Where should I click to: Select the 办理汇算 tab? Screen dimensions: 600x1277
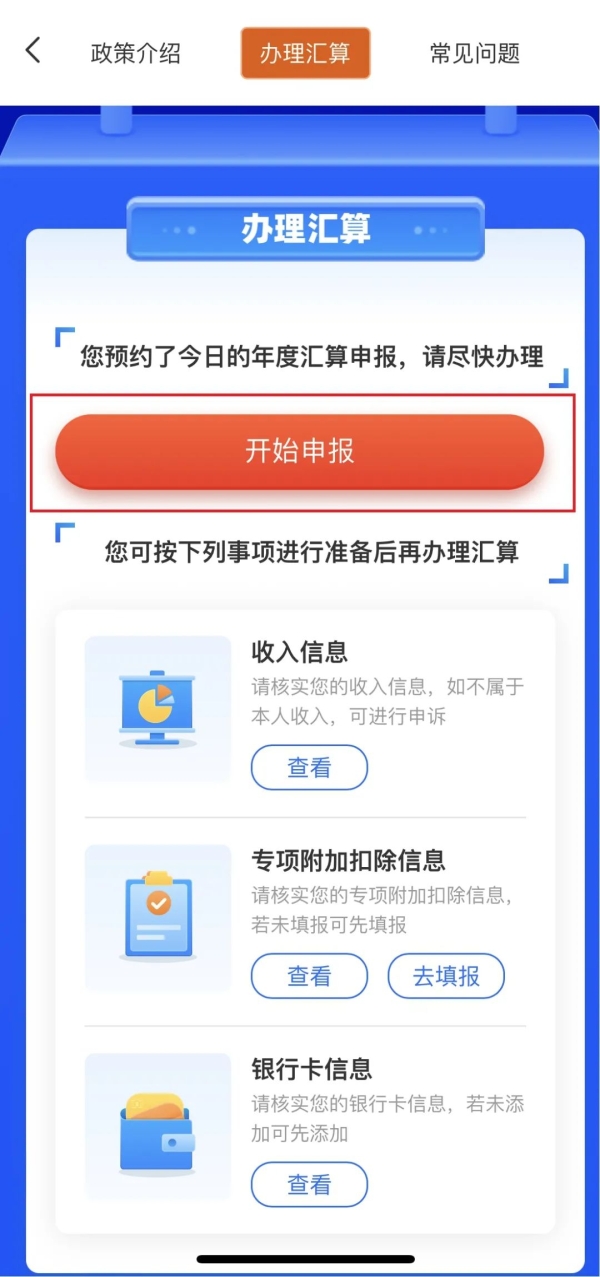305,53
